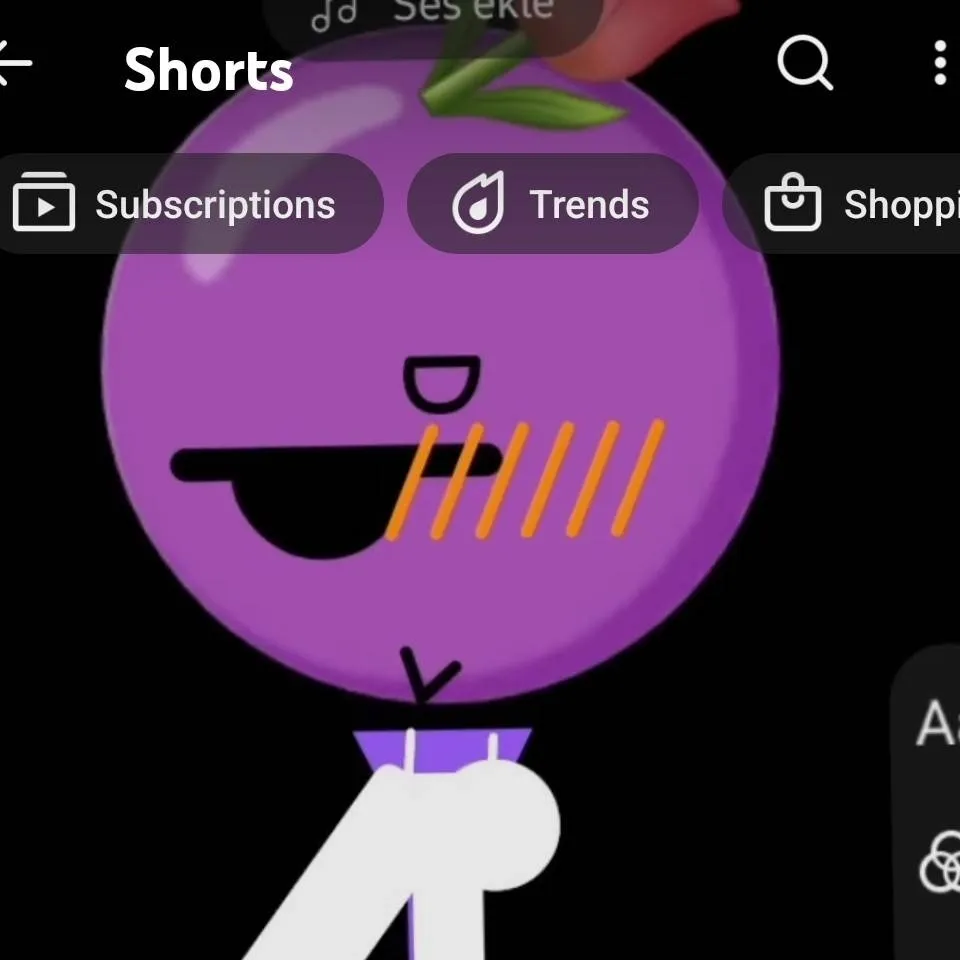Open the Aa text tool
960x960 pixels.
(938, 722)
